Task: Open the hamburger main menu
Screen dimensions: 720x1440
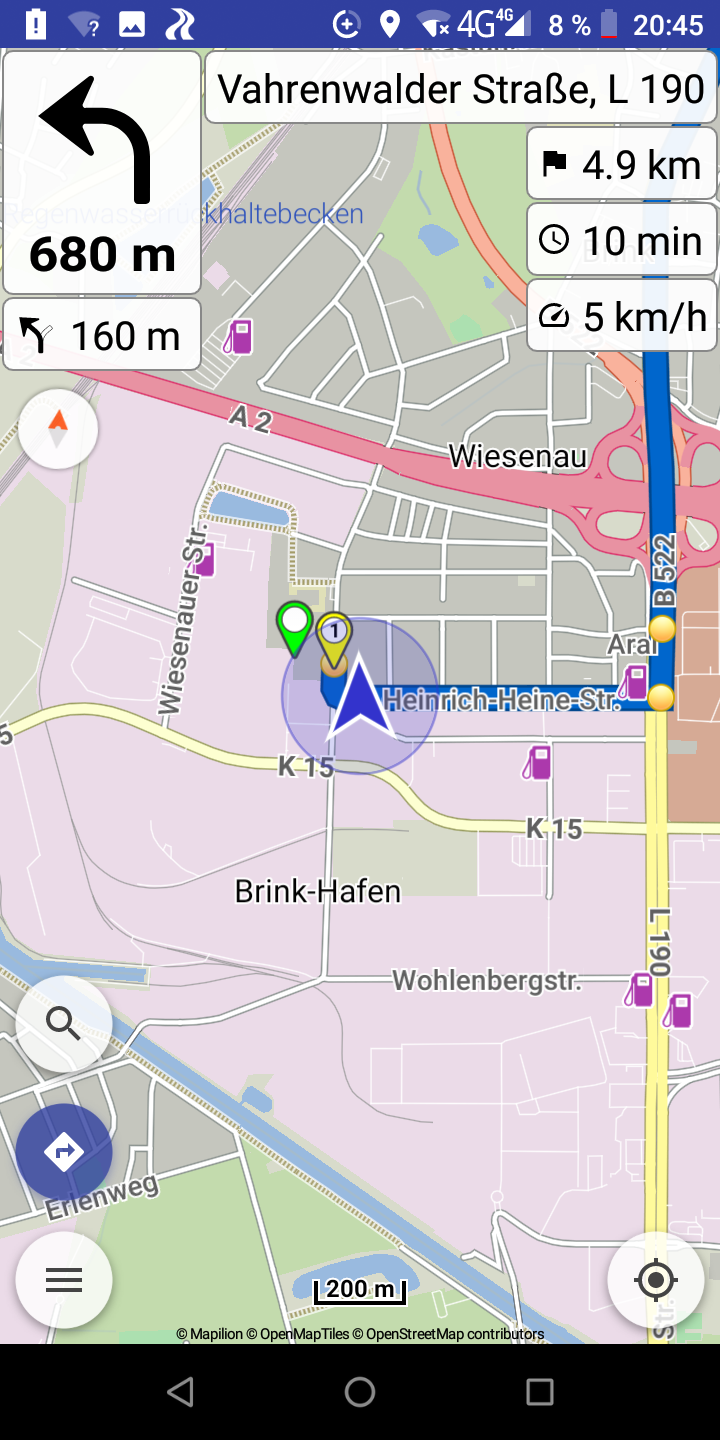Action: (64, 1280)
